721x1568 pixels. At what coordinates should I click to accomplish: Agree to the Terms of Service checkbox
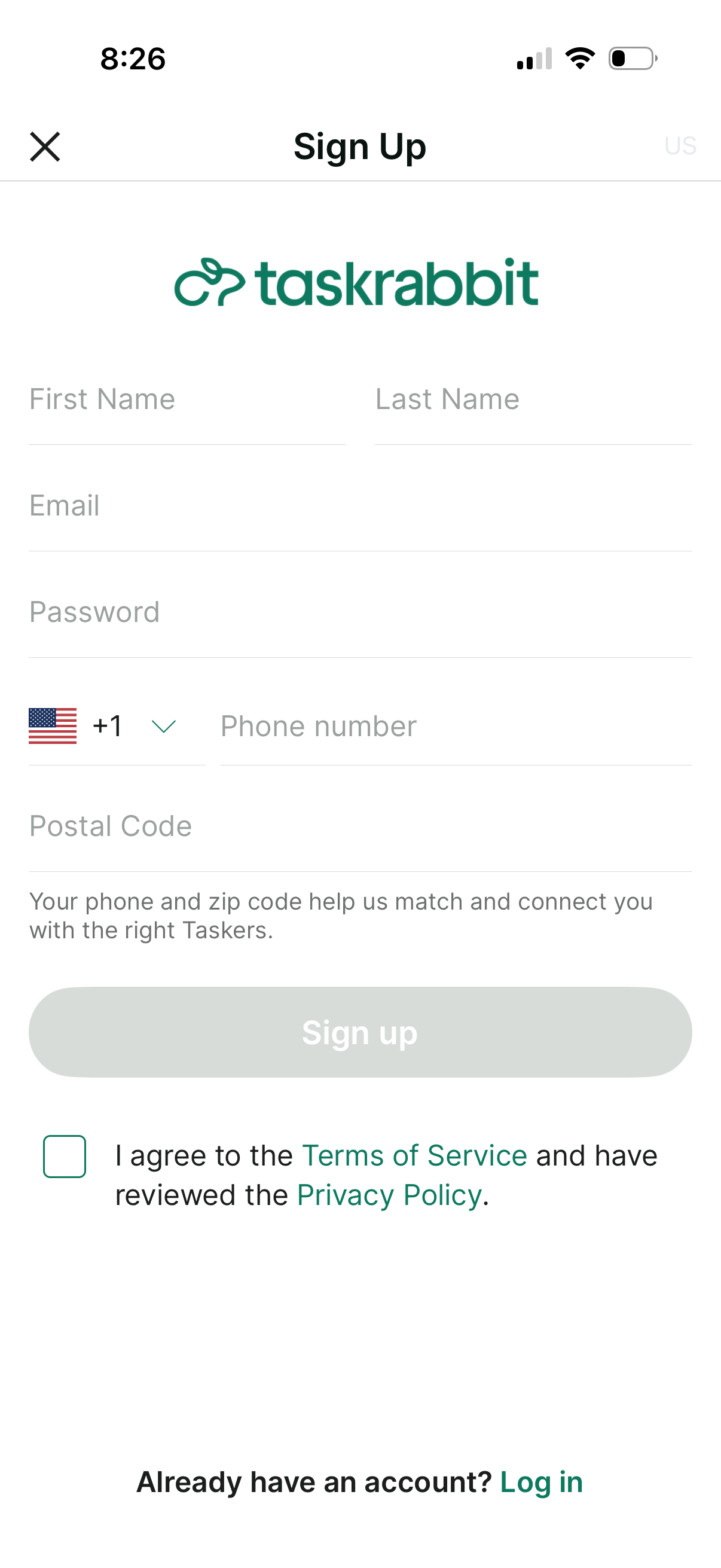click(64, 1155)
